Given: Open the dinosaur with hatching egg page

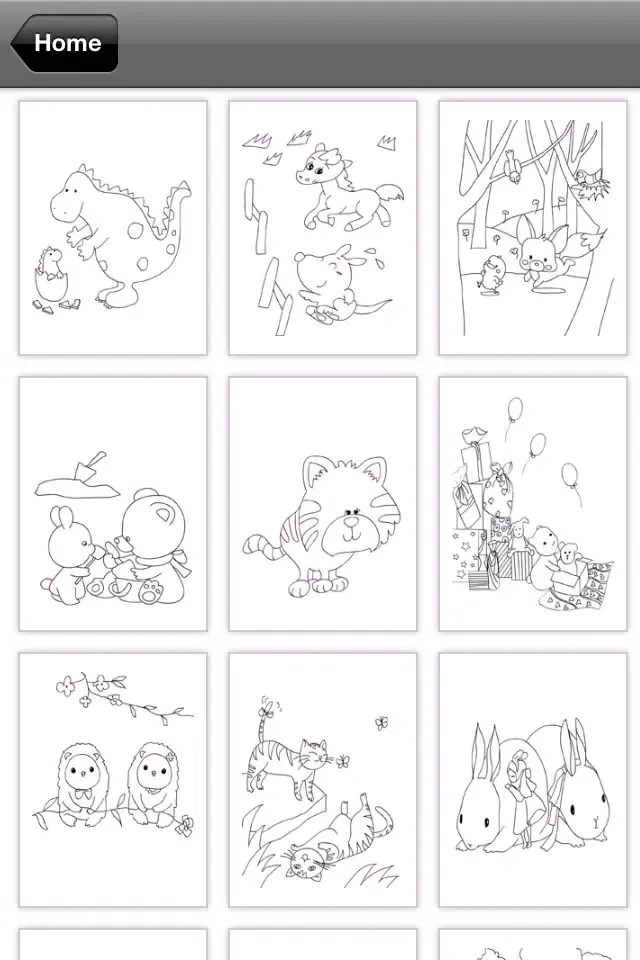Looking at the screenshot, I should click(113, 228).
